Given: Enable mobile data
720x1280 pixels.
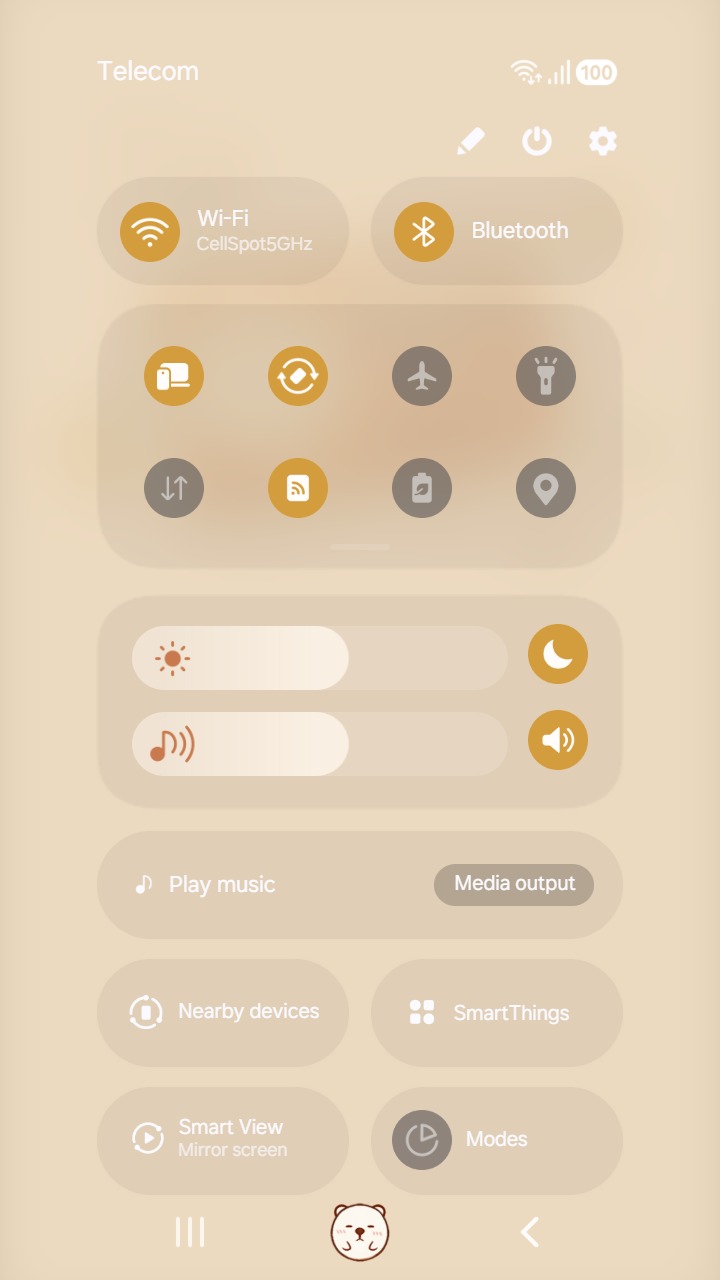Looking at the screenshot, I should (174, 488).
